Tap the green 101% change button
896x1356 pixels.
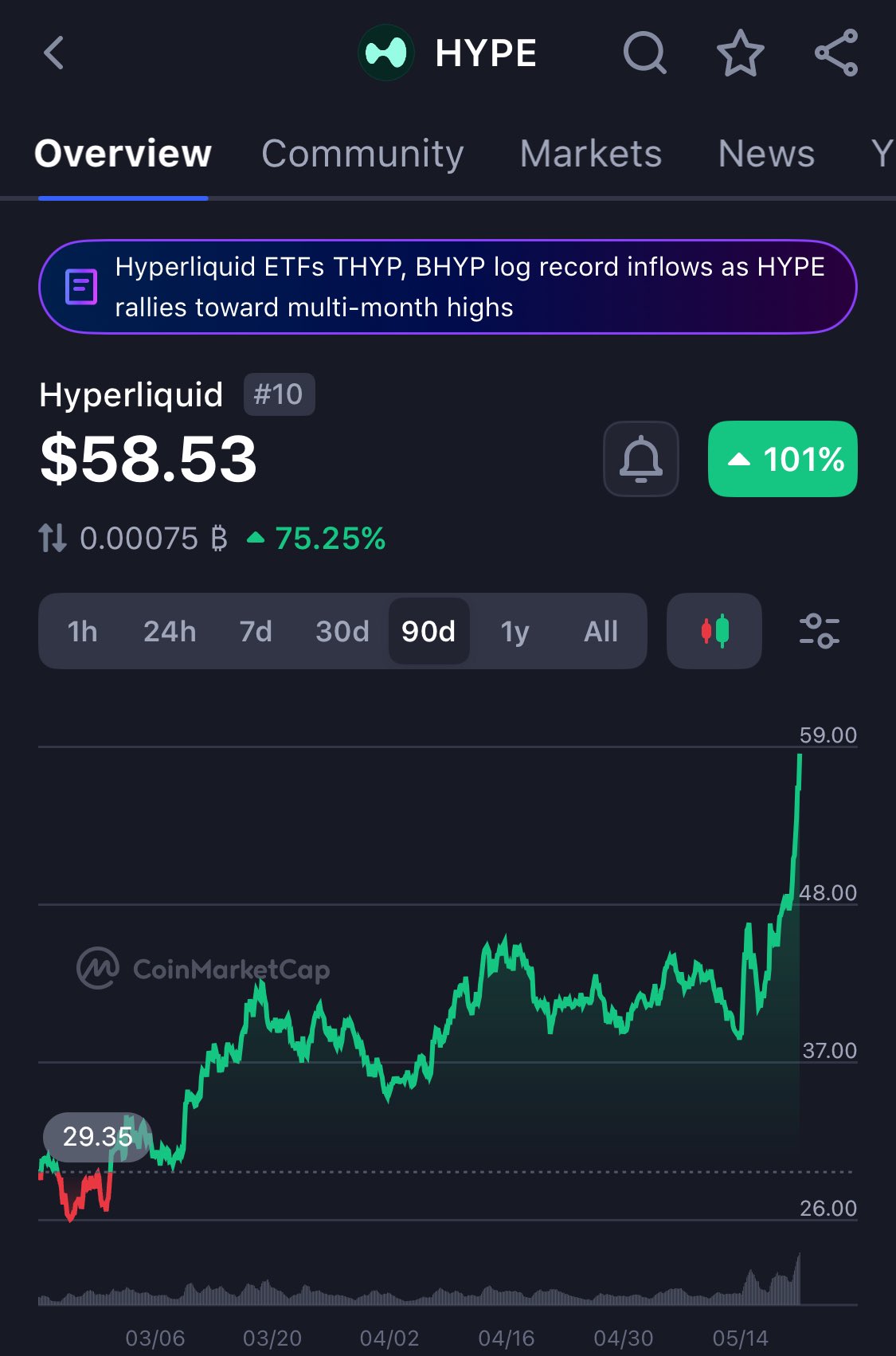(783, 459)
